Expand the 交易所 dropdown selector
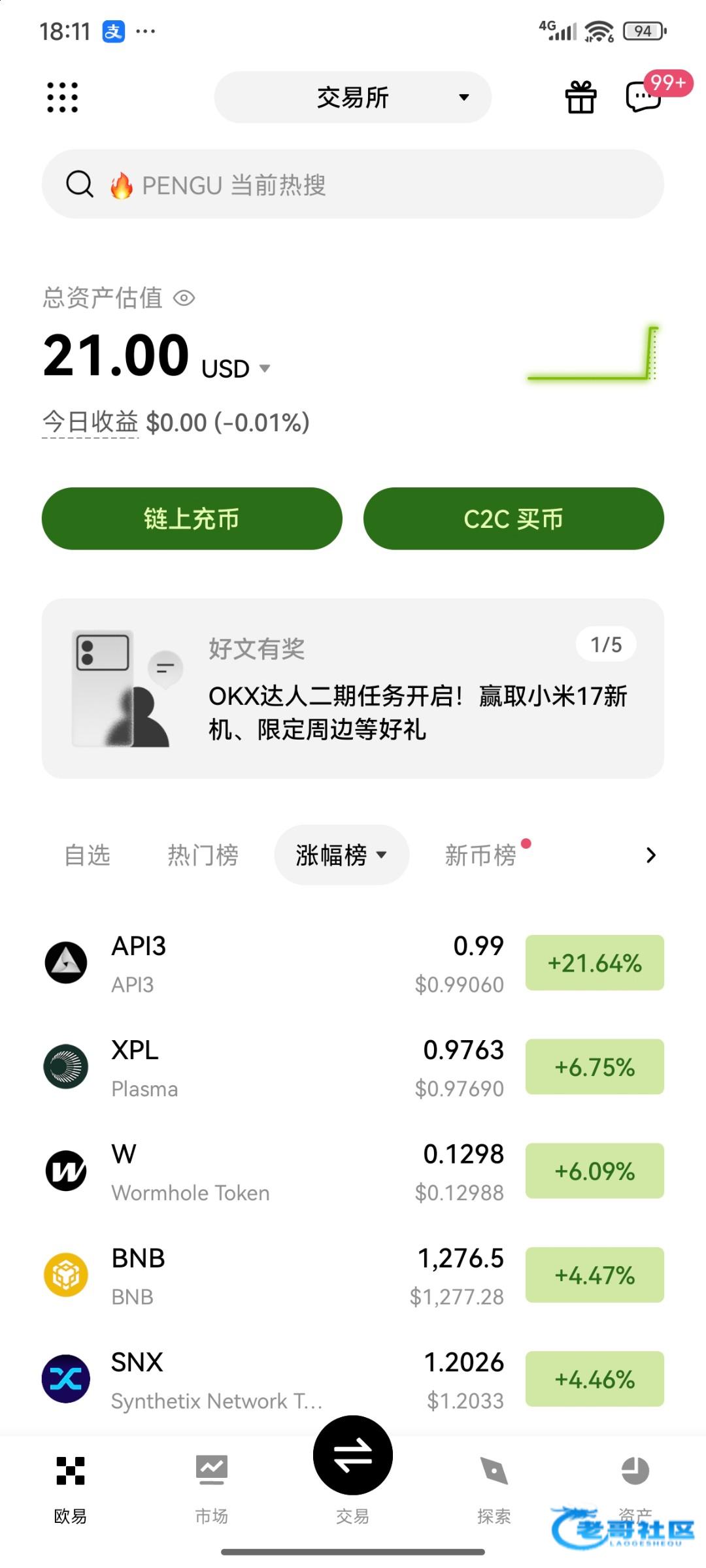The image size is (706, 1568). (353, 97)
